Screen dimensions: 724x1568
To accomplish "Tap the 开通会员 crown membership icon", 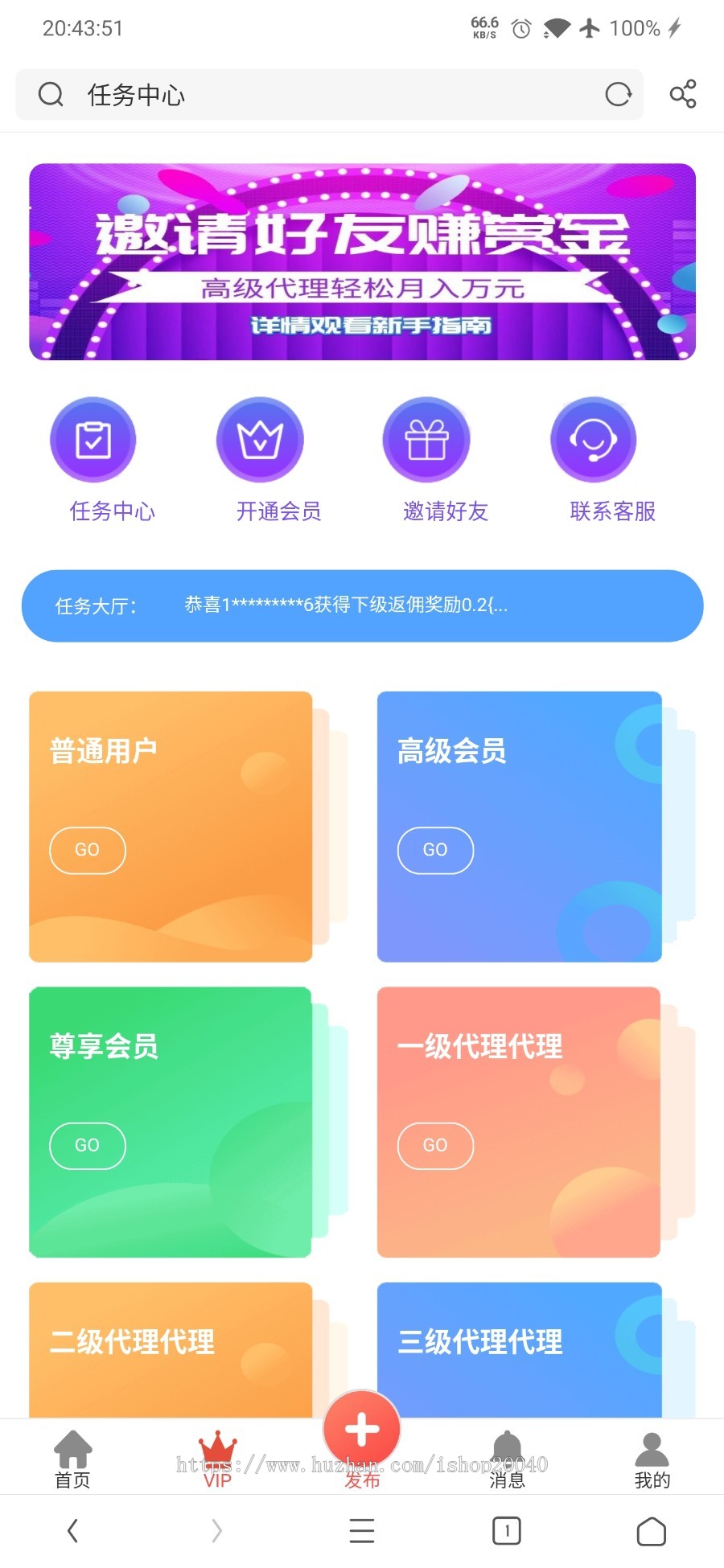I will coord(260,440).
